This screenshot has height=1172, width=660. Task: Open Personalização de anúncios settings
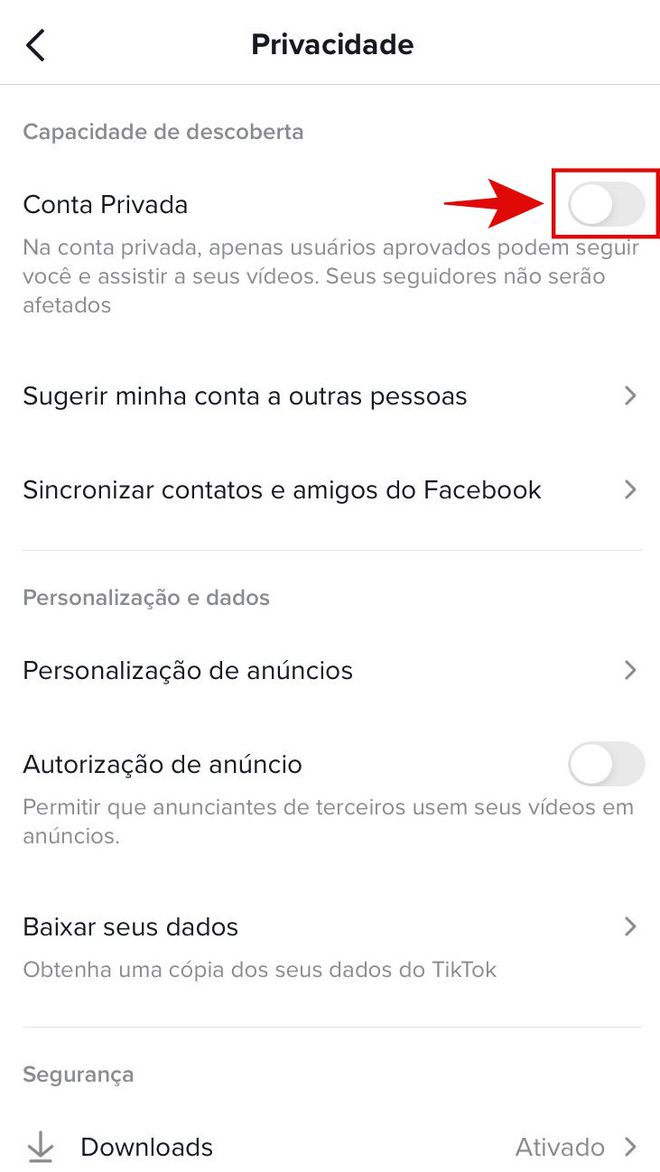330,670
